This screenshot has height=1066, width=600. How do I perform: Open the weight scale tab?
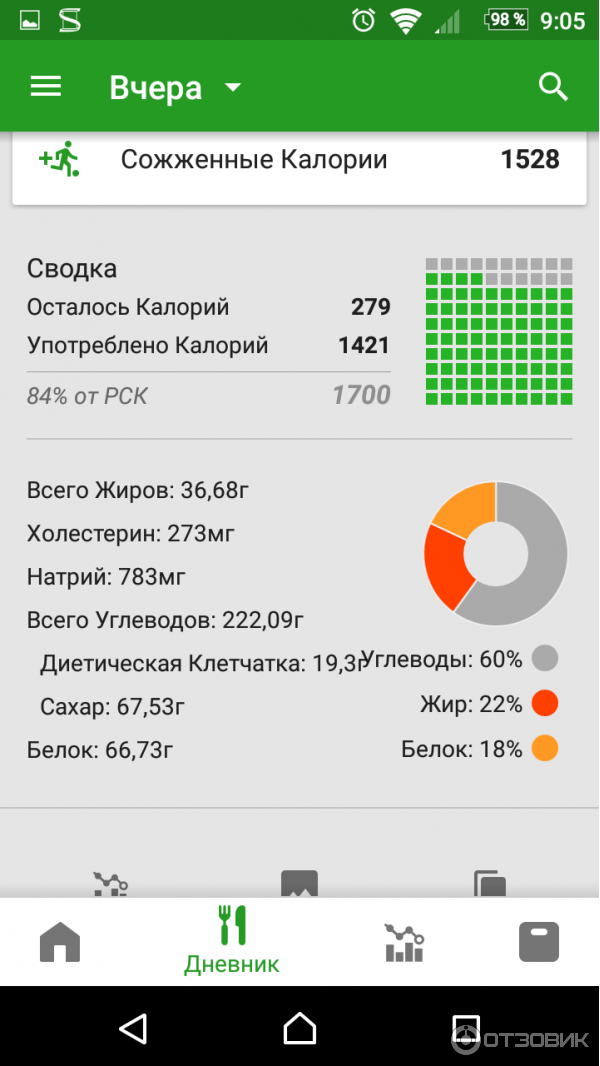(x=538, y=942)
